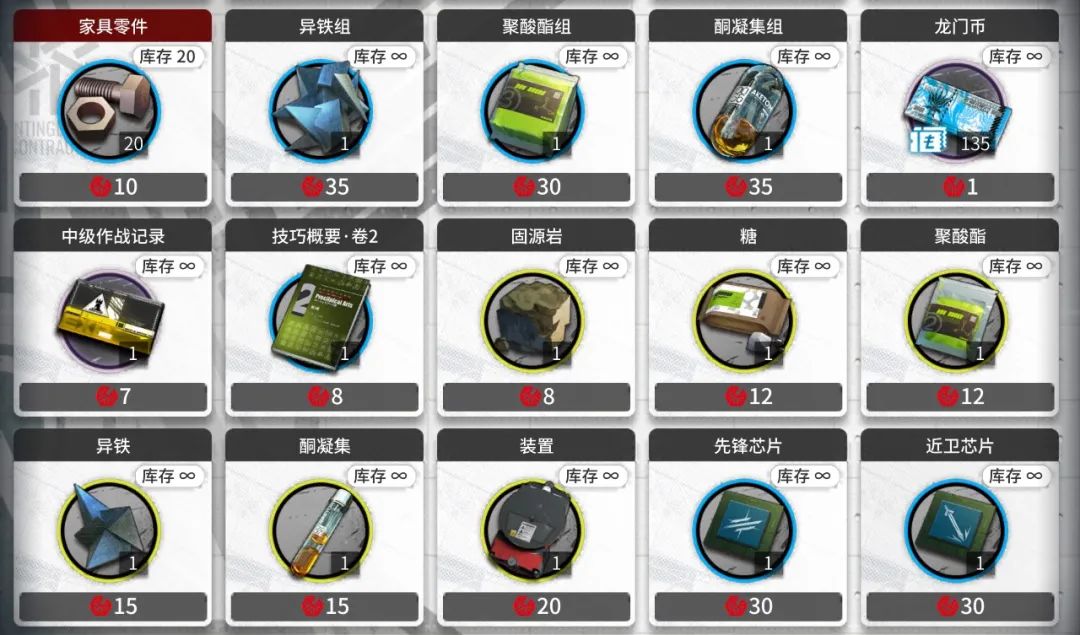1080x635 pixels.
Task: Open the 异铁组 shop item
Action: point(325,110)
